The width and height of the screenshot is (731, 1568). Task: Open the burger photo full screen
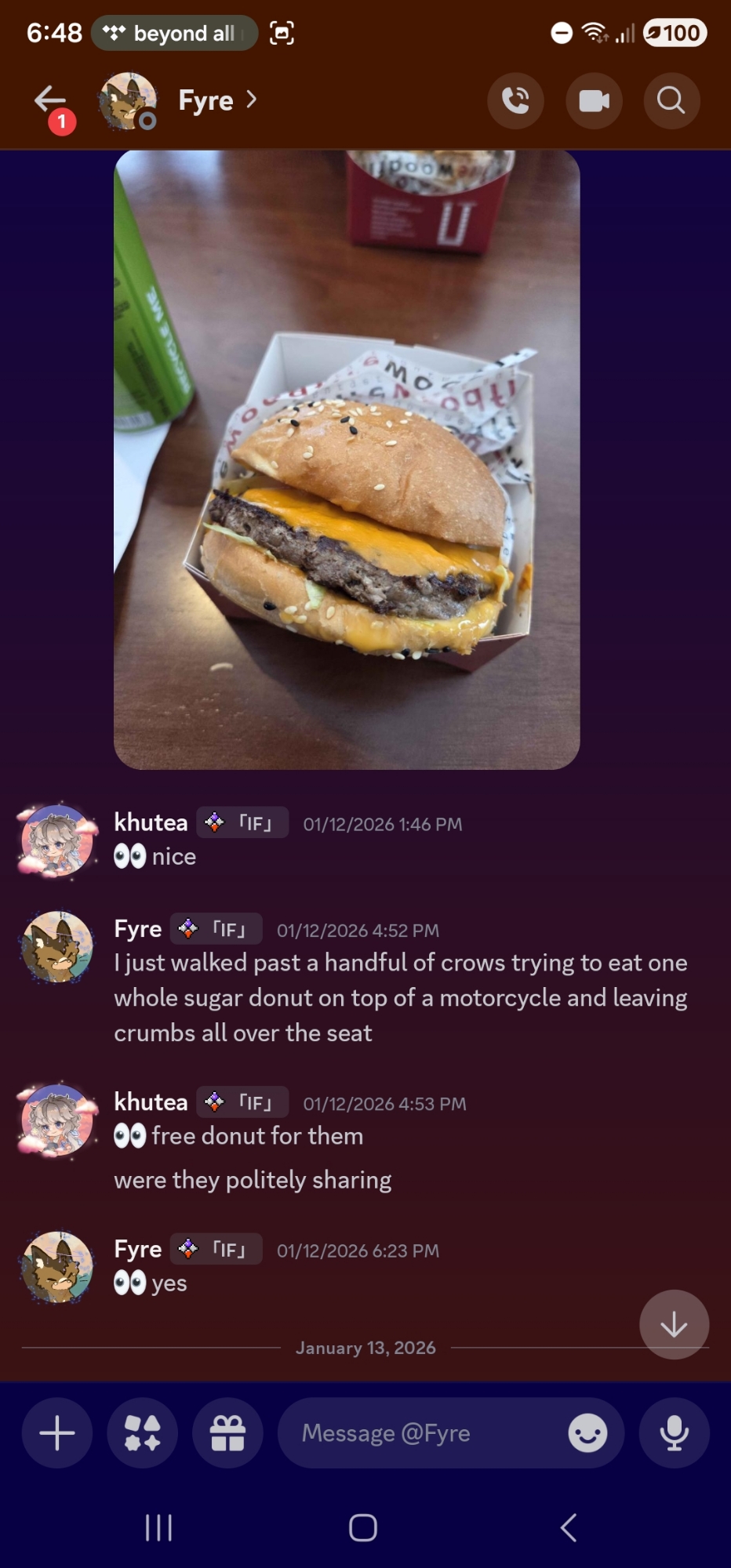pyautogui.click(x=347, y=459)
